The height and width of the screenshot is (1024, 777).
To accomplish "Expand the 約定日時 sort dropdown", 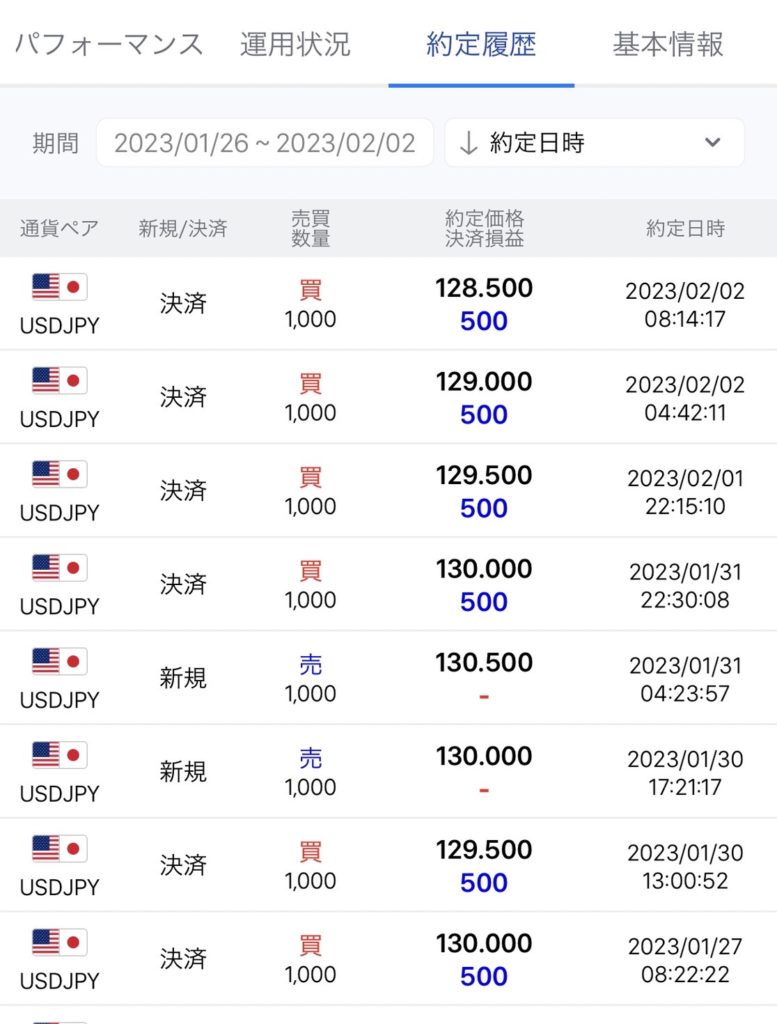I will [x=594, y=143].
